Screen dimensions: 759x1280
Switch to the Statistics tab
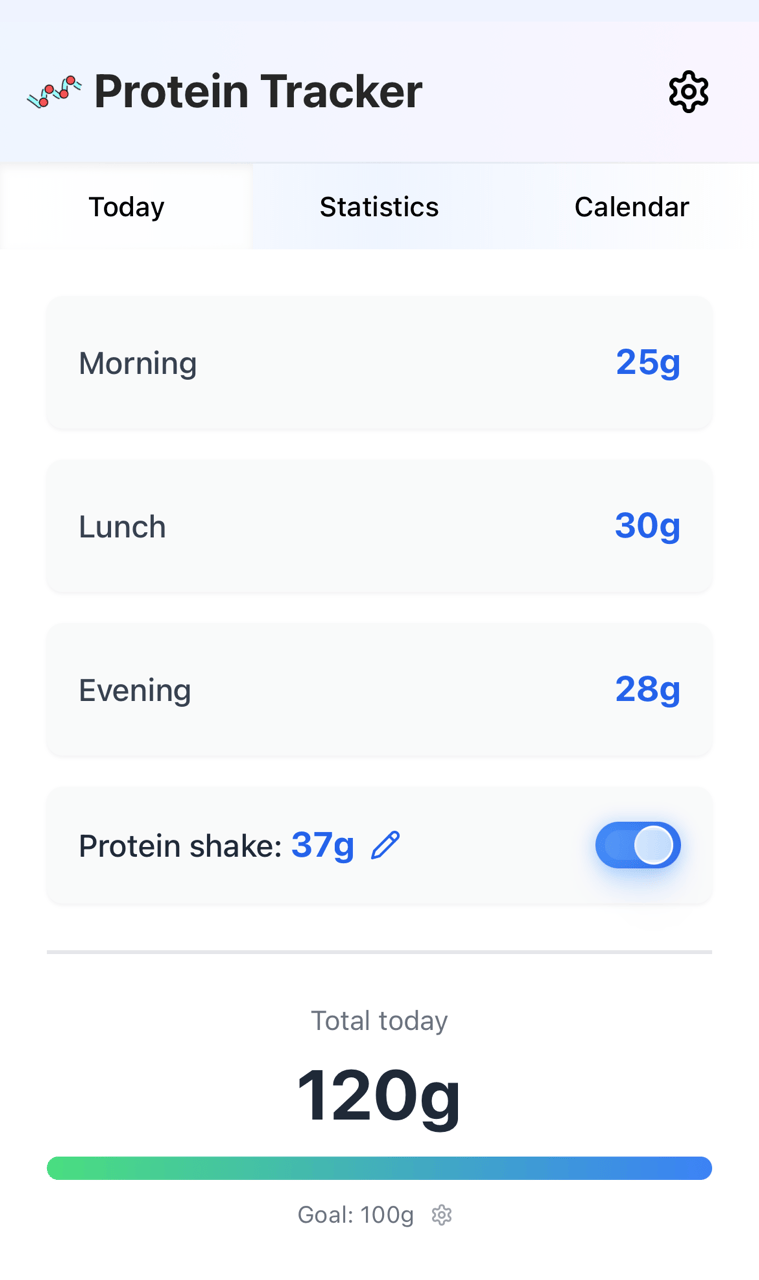coord(379,206)
